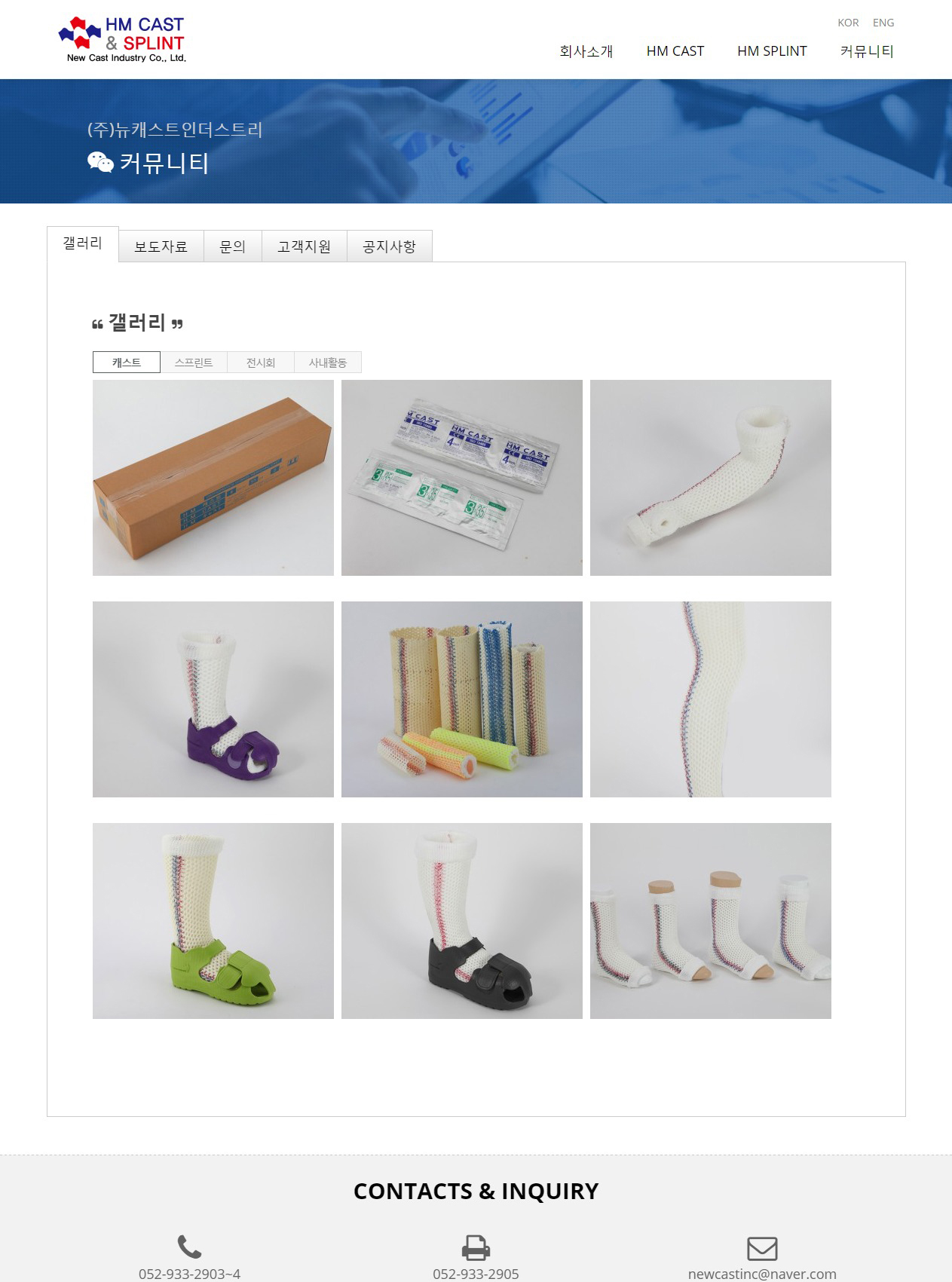The width and height of the screenshot is (952, 1282).
Task: Open the HM SPLINT menu
Action: (x=772, y=51)
